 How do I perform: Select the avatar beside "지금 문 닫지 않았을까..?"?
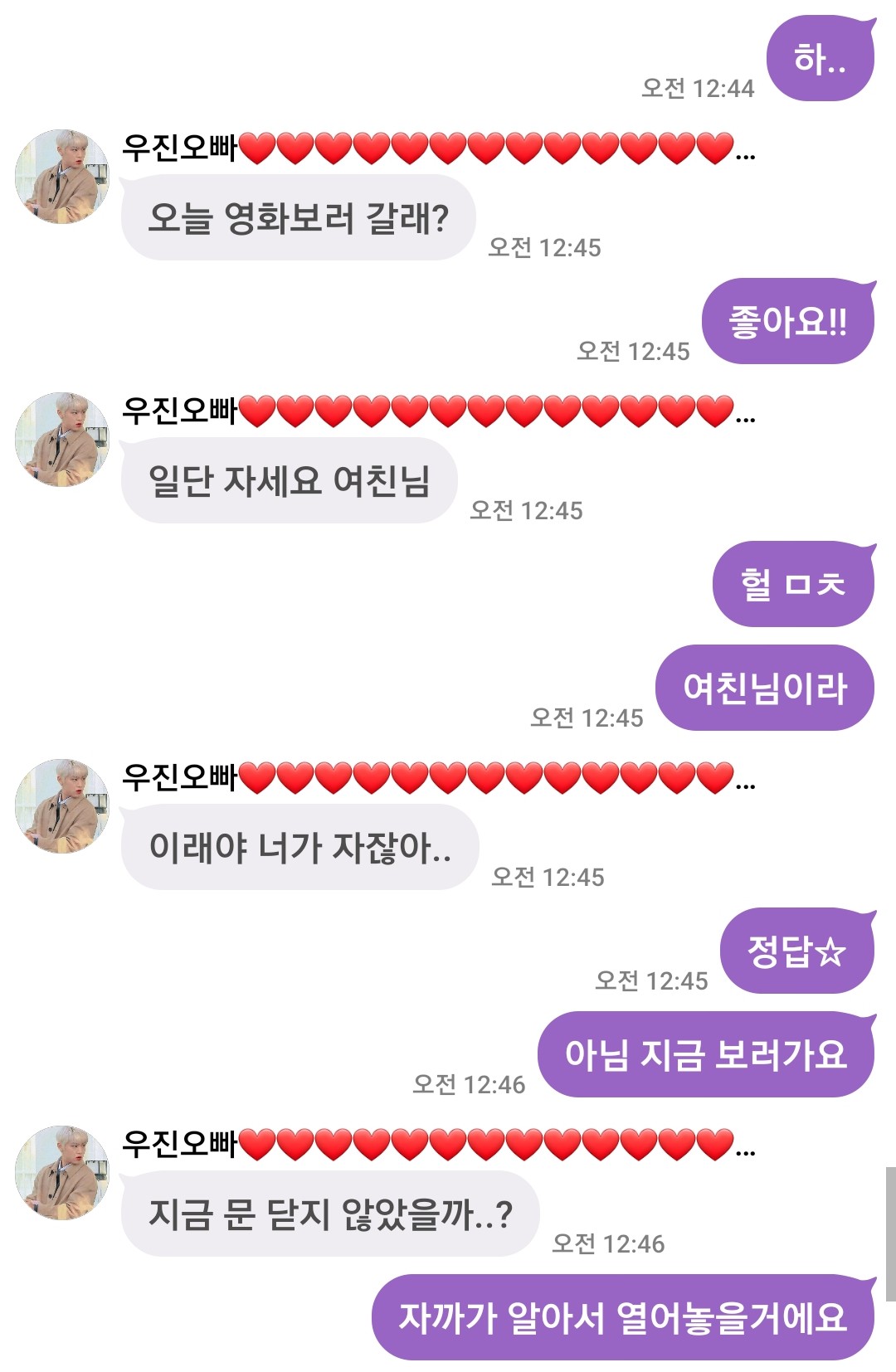(62, 1173)
